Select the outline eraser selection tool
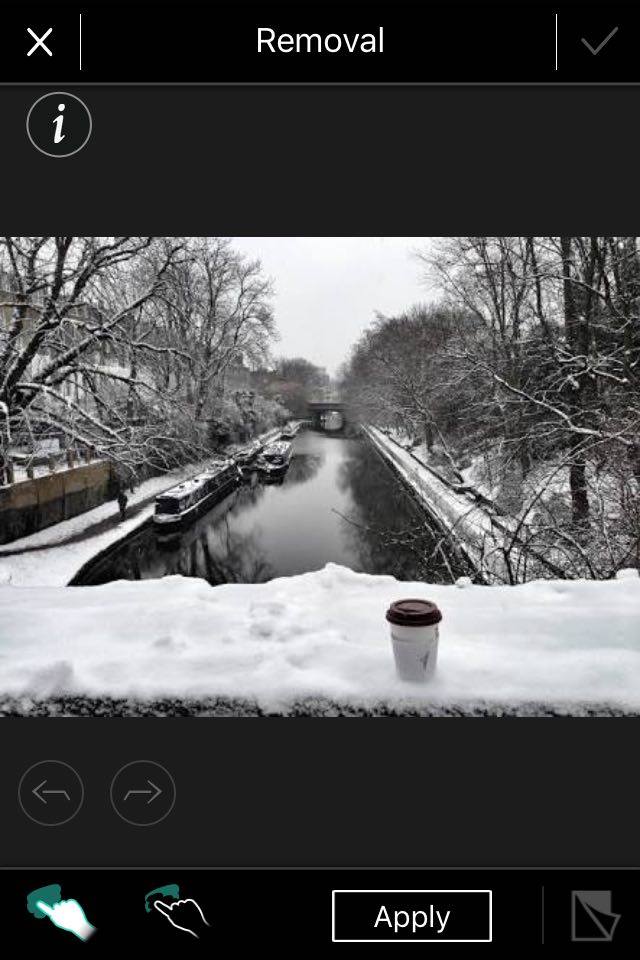Image resolution: width=640 pixels, height=960 pixels. [177, 913]
